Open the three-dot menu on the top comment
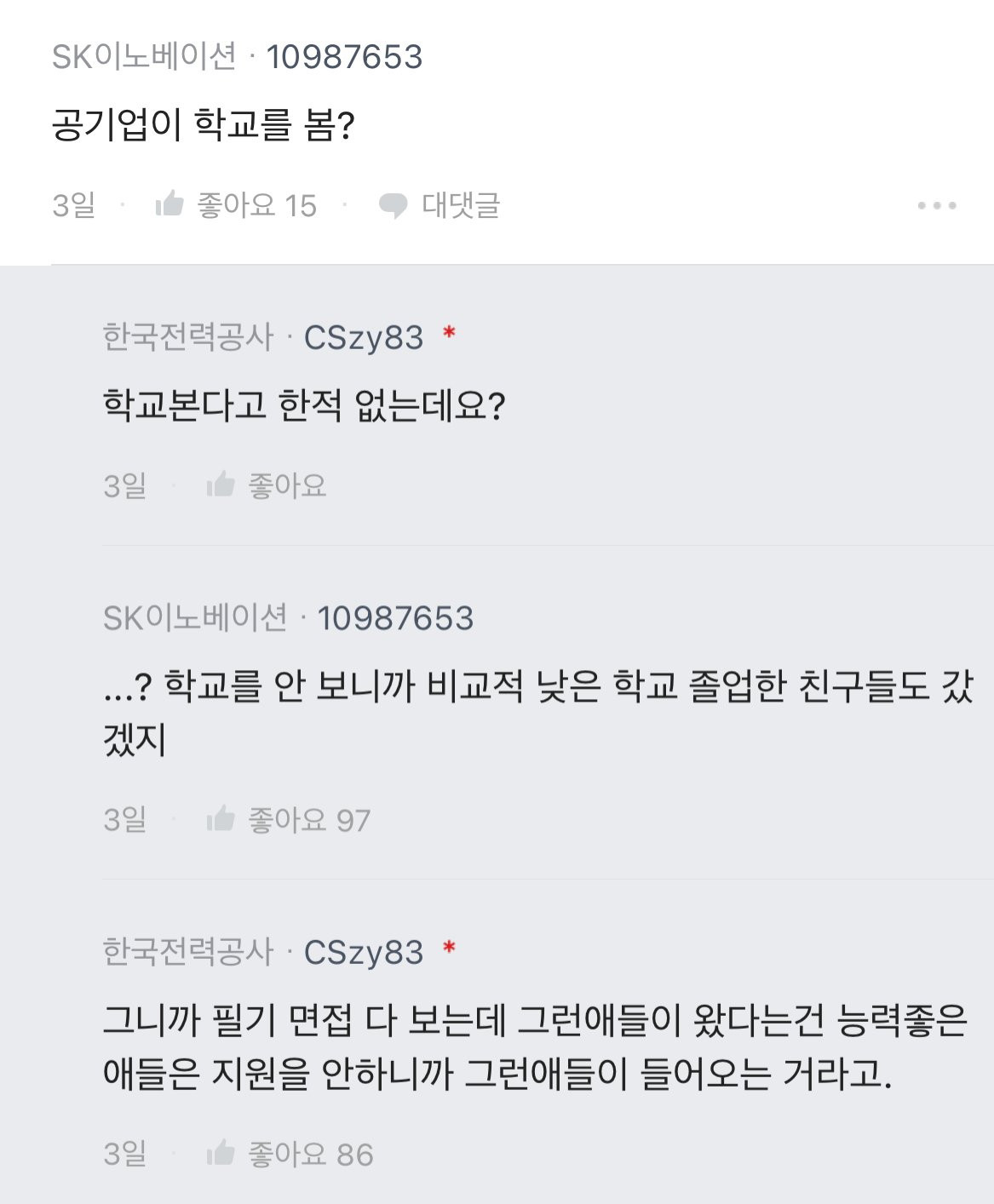This screenshot has width=994, height=1204. coord(937,205)
